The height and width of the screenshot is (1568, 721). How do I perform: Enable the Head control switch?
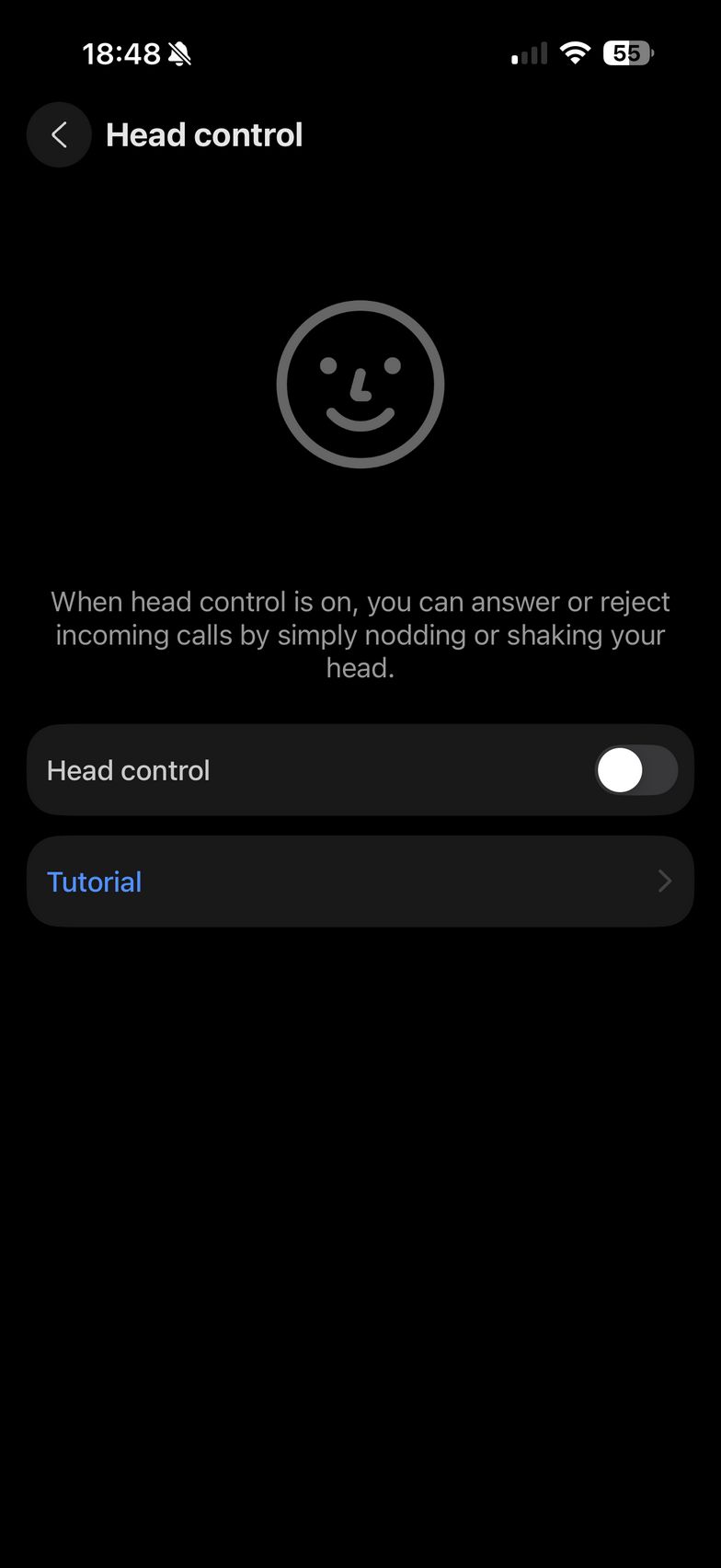coord(635,770)
